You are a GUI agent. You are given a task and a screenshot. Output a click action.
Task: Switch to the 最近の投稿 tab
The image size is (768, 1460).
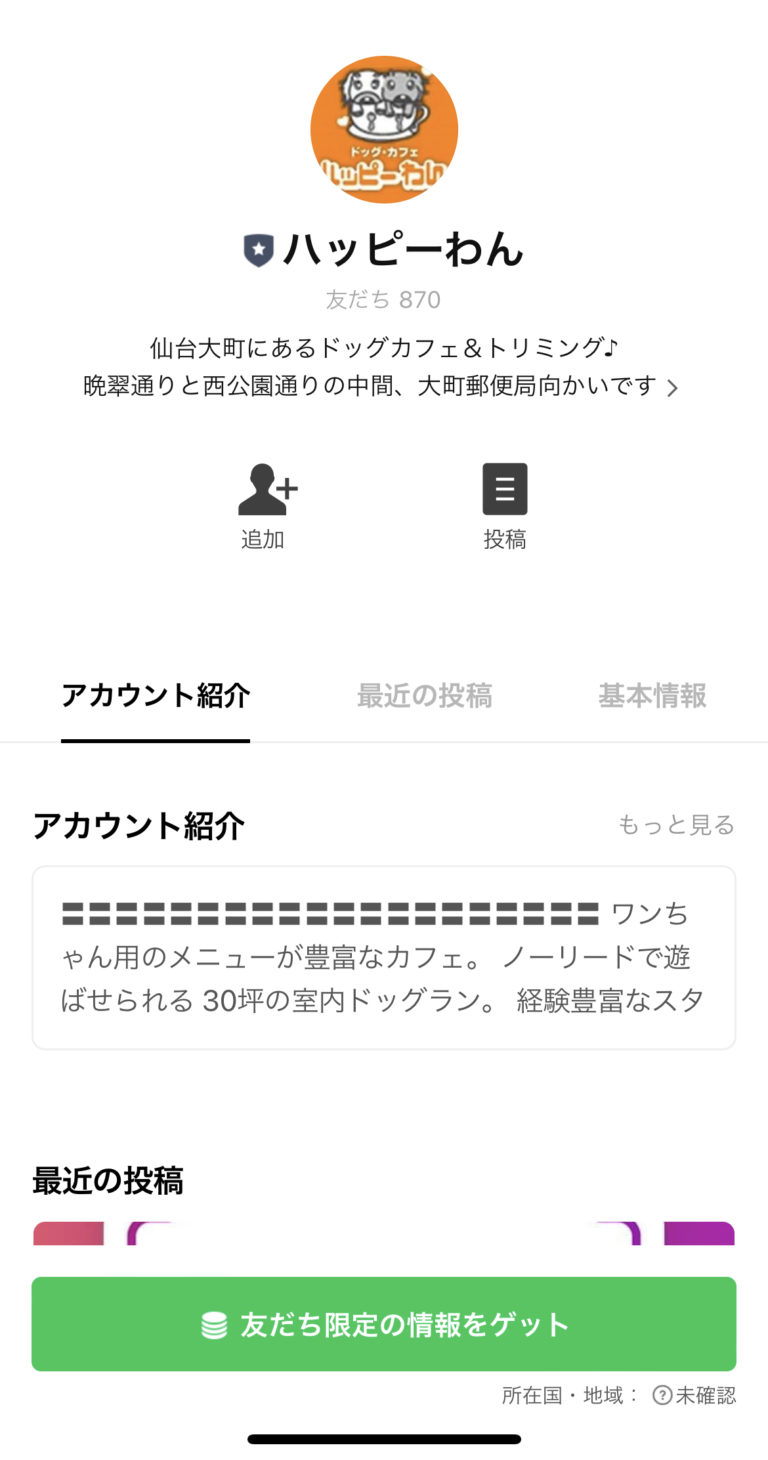(x=424, y=696)
